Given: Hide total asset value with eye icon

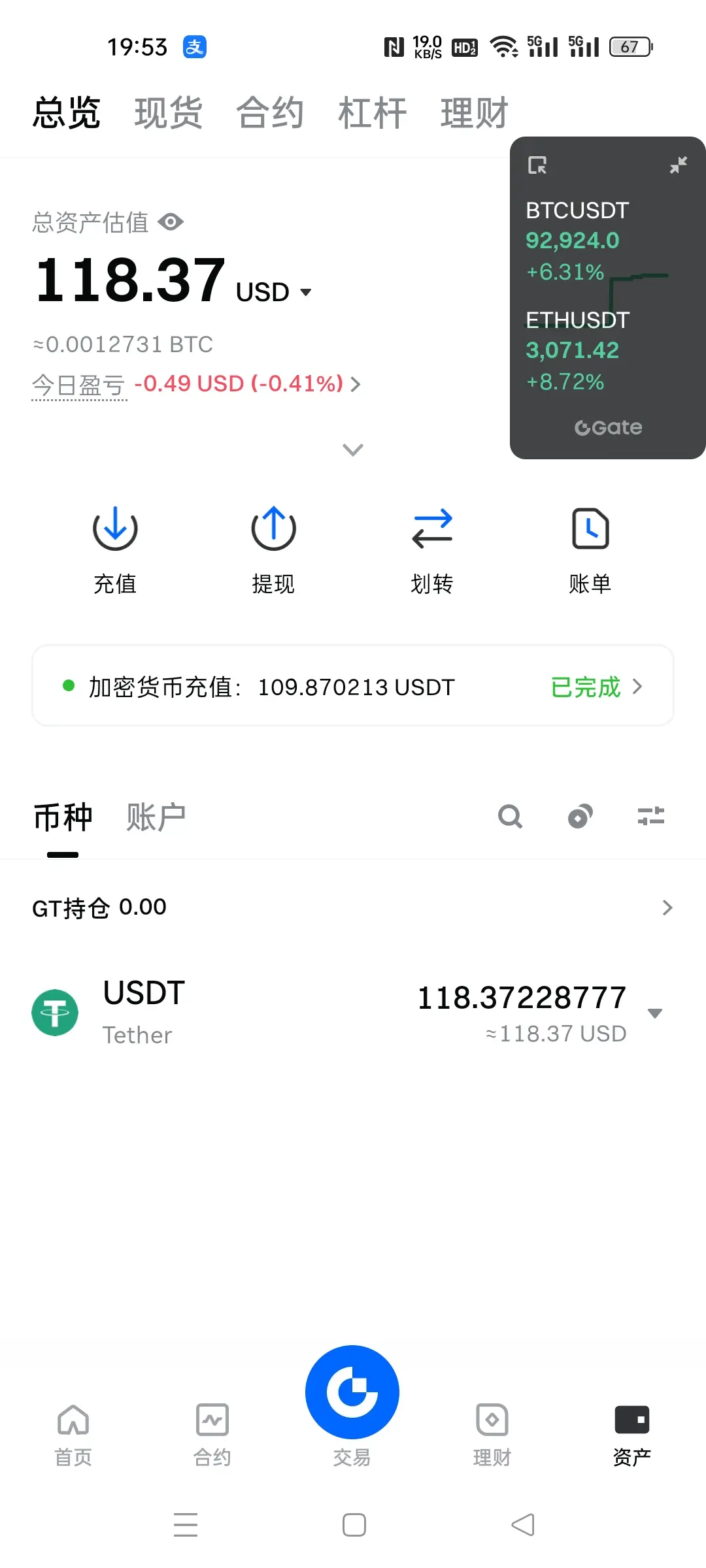Looking at the screenshot, I should coord(171,222).
